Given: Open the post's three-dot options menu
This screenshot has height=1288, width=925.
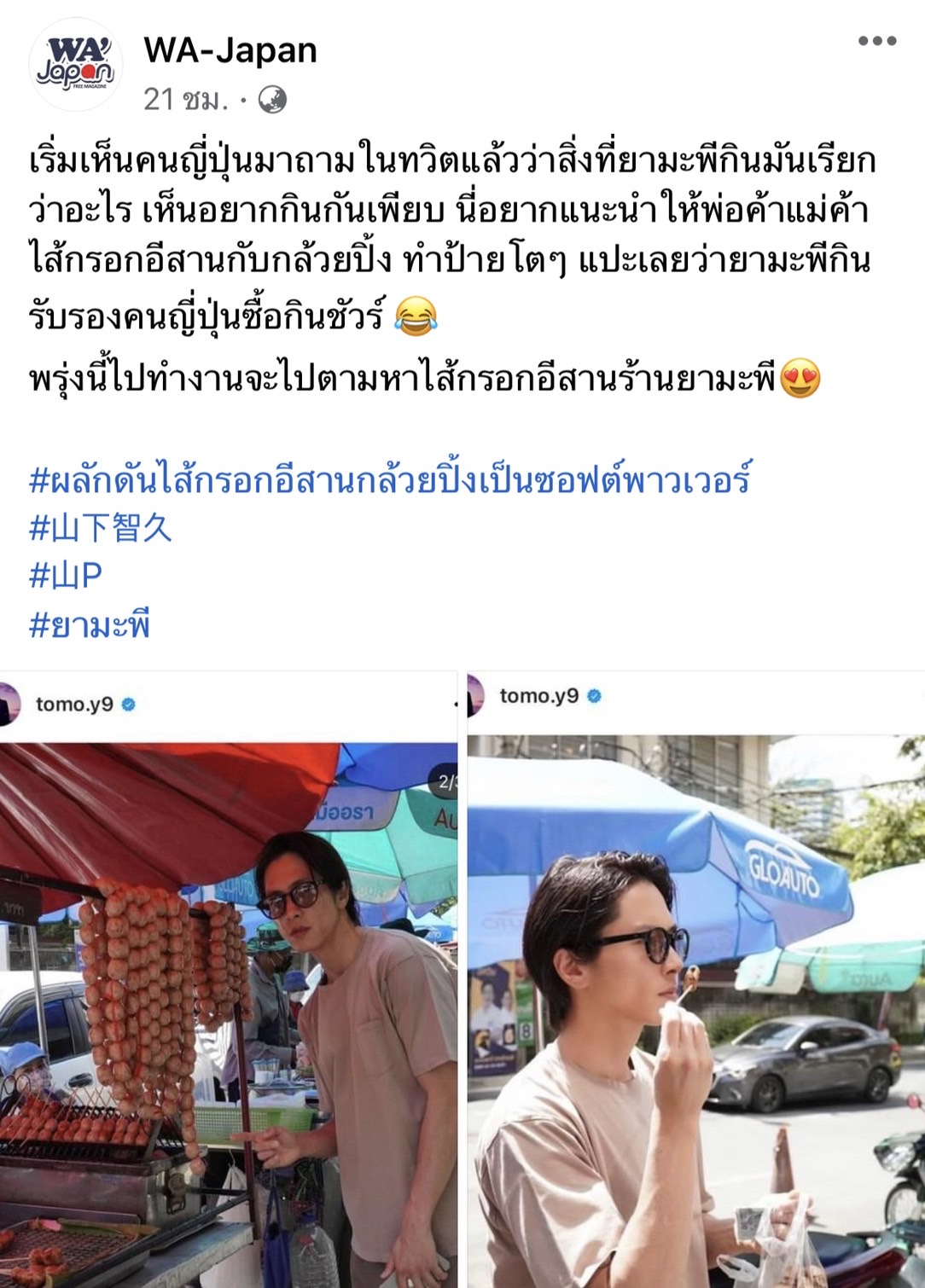Looking at the screenshot, I should click(876, 41).
